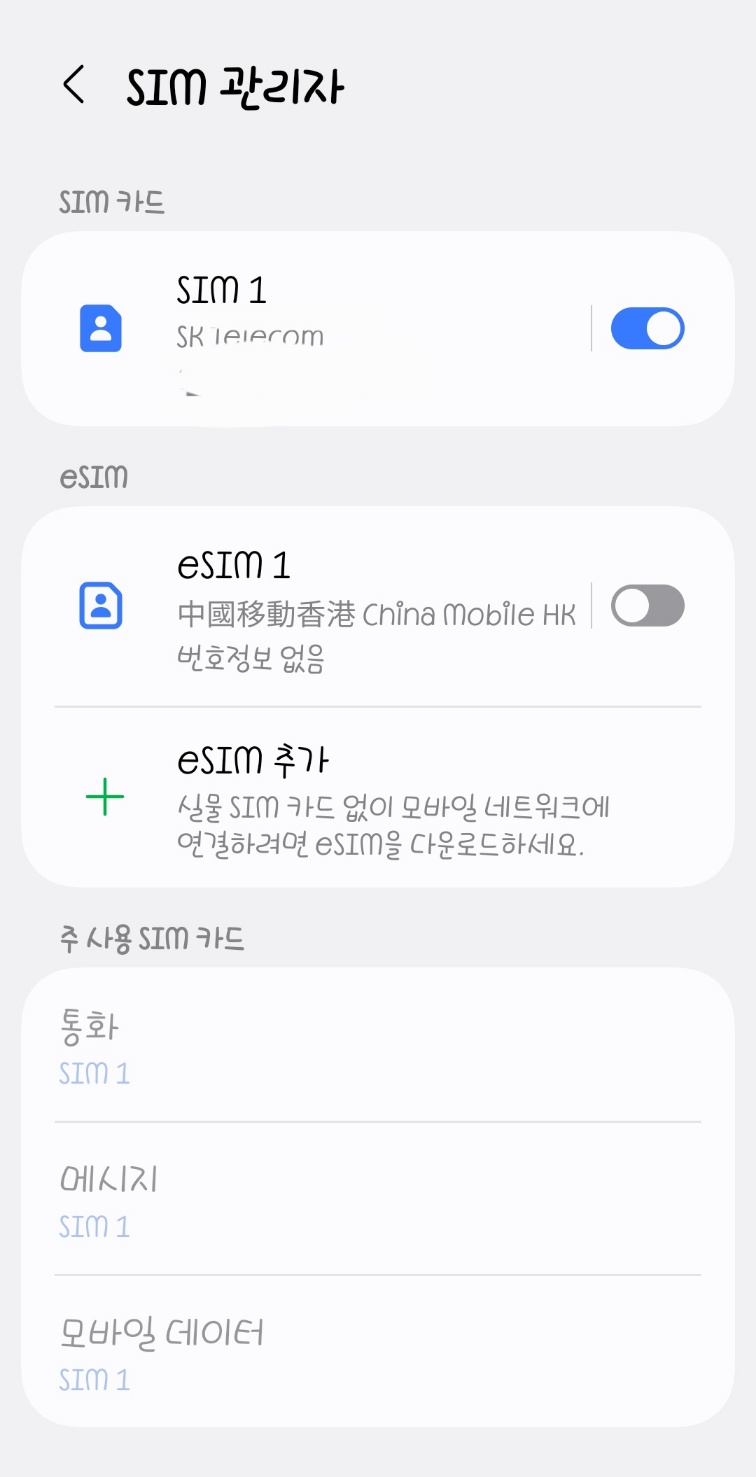Viewport: 756px width, 1477px height.
Task: Select the blue SIM card avatar for SK Telecom
Action: (x=100, y=327)
